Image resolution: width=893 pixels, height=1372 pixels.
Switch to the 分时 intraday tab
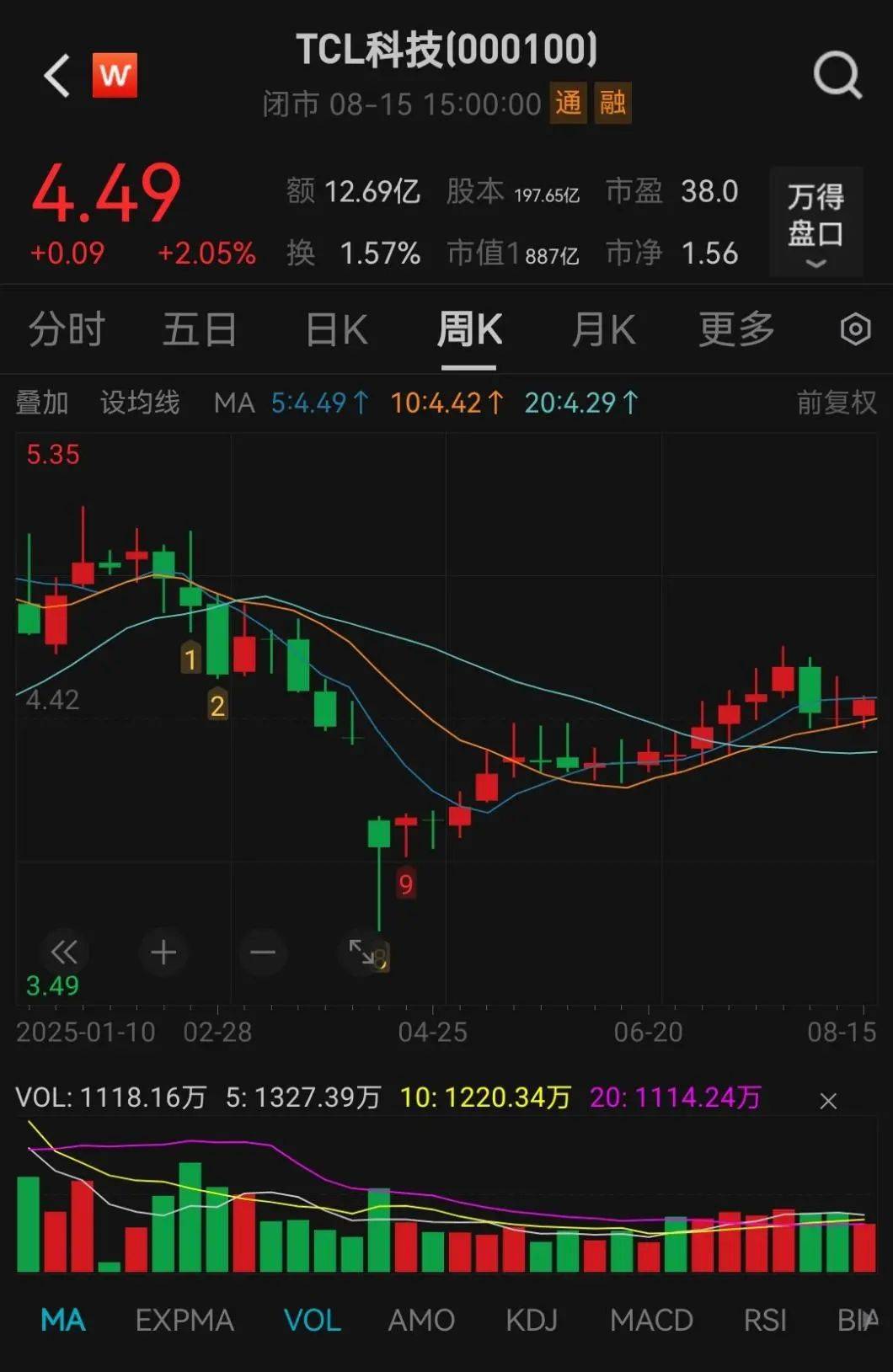click(65, 330)
